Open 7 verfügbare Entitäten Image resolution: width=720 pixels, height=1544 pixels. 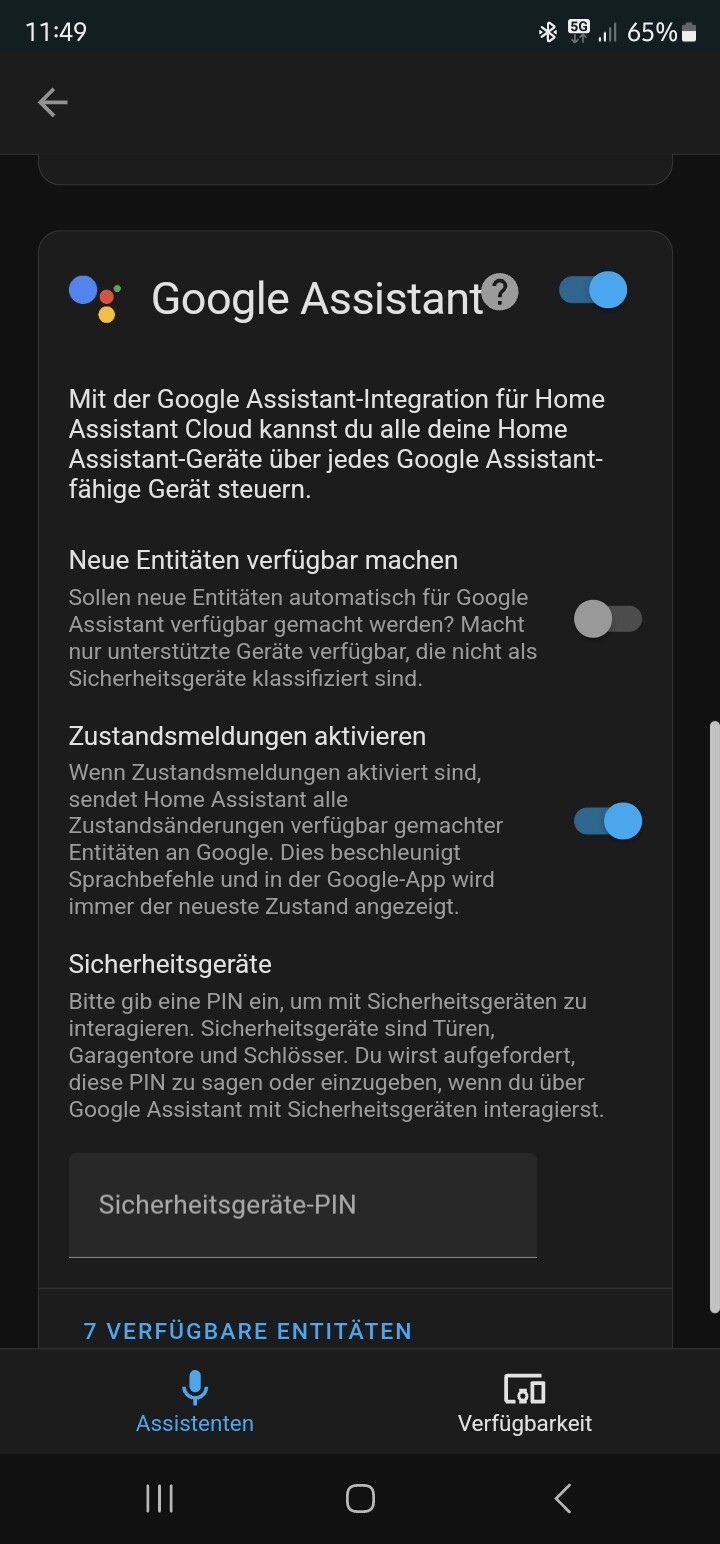pyautogui.click(x=248, y=1331)
